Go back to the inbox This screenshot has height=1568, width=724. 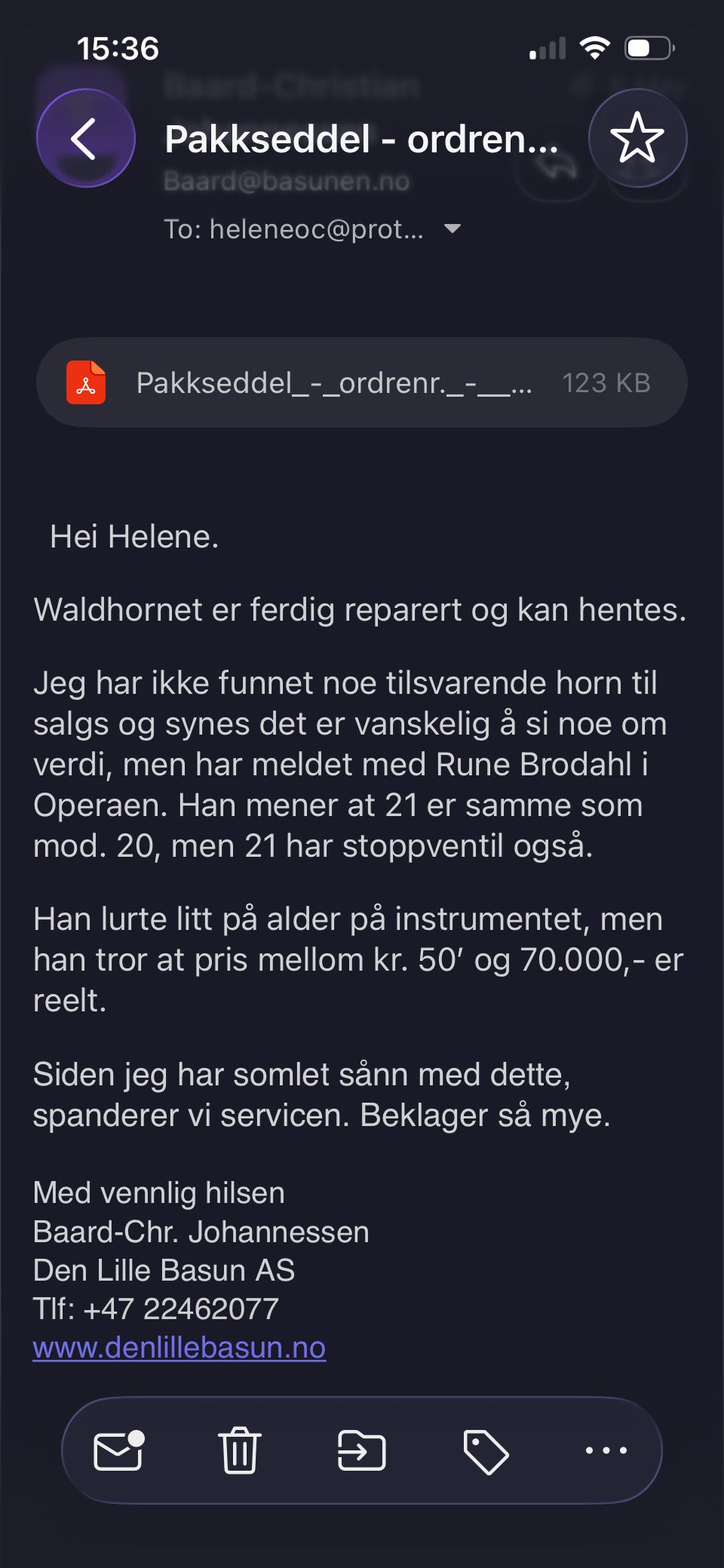[x=86, y=138]
